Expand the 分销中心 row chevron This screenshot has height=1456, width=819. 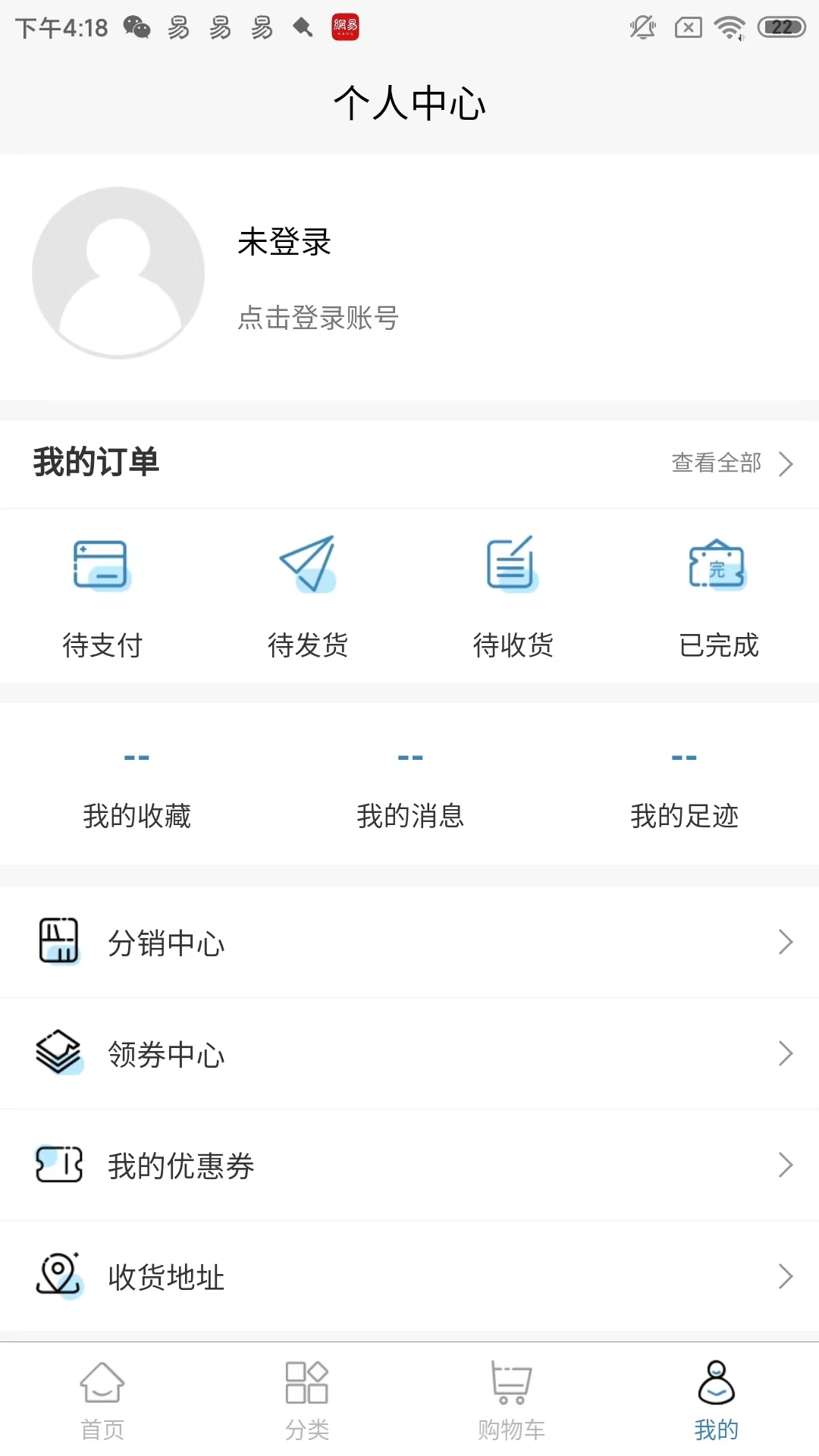785,942
